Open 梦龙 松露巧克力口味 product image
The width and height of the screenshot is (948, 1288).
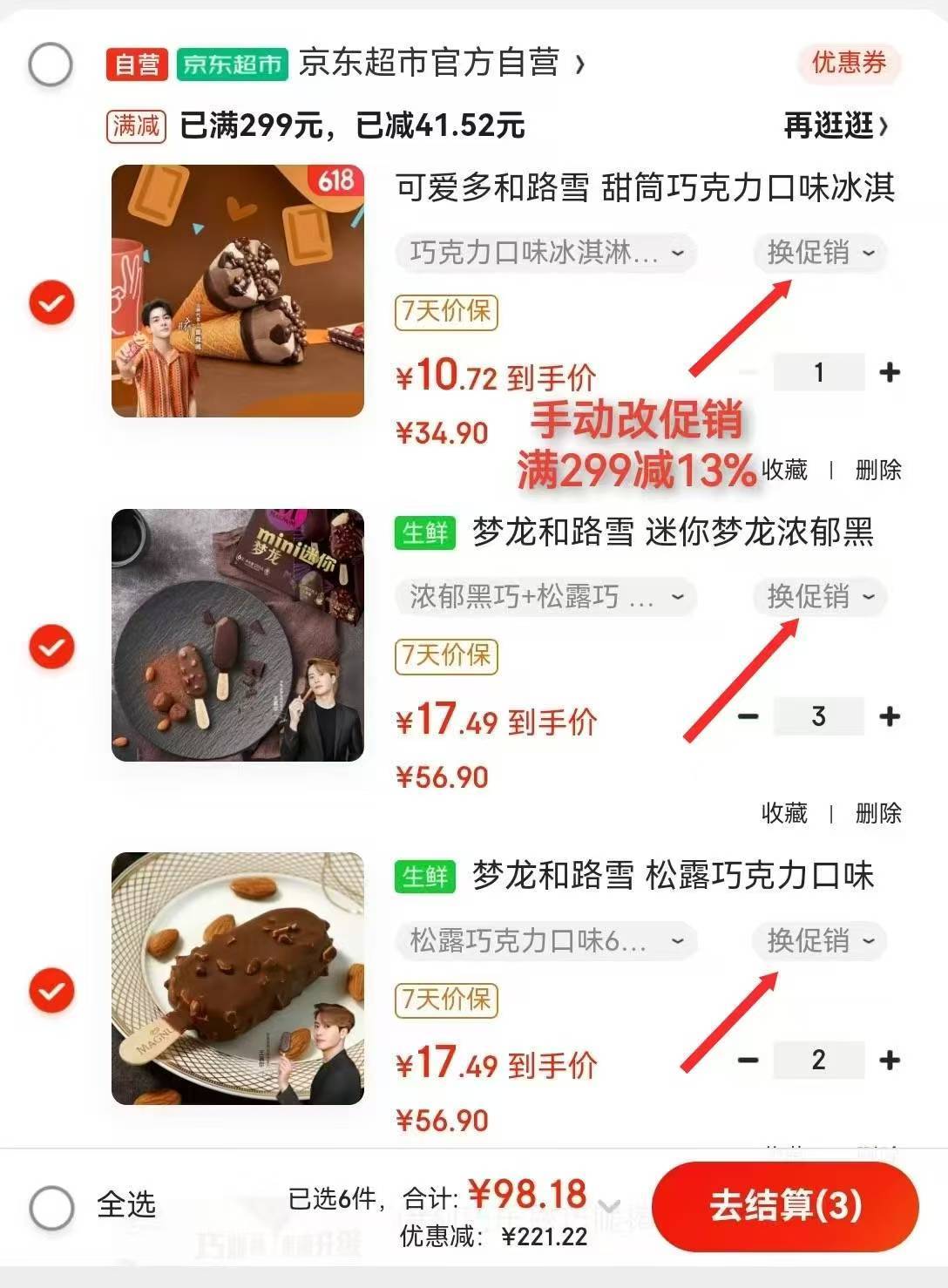pyautogui.click(x=237, y=978)
